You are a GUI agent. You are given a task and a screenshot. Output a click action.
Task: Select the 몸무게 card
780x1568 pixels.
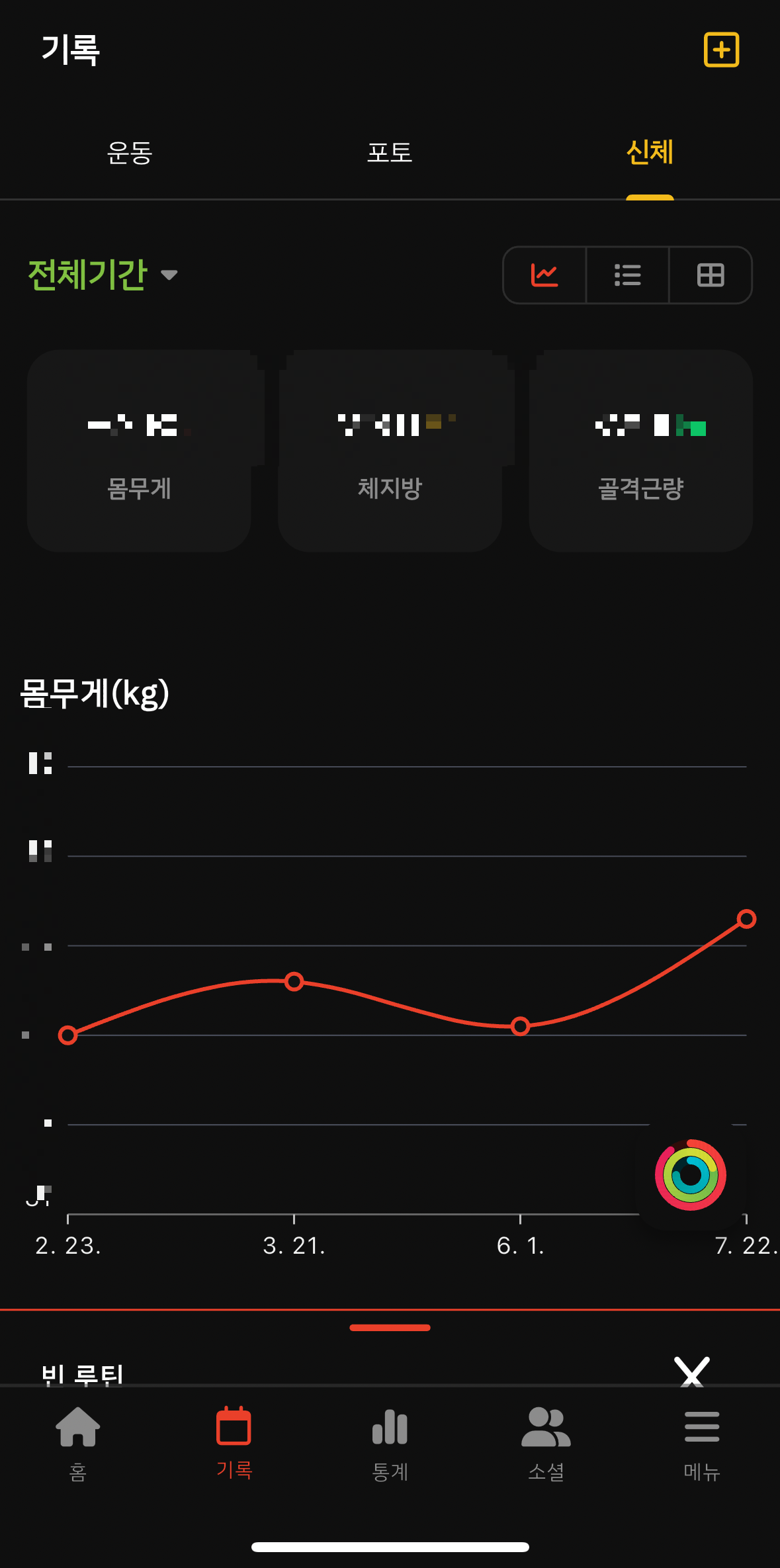(139, 451)
